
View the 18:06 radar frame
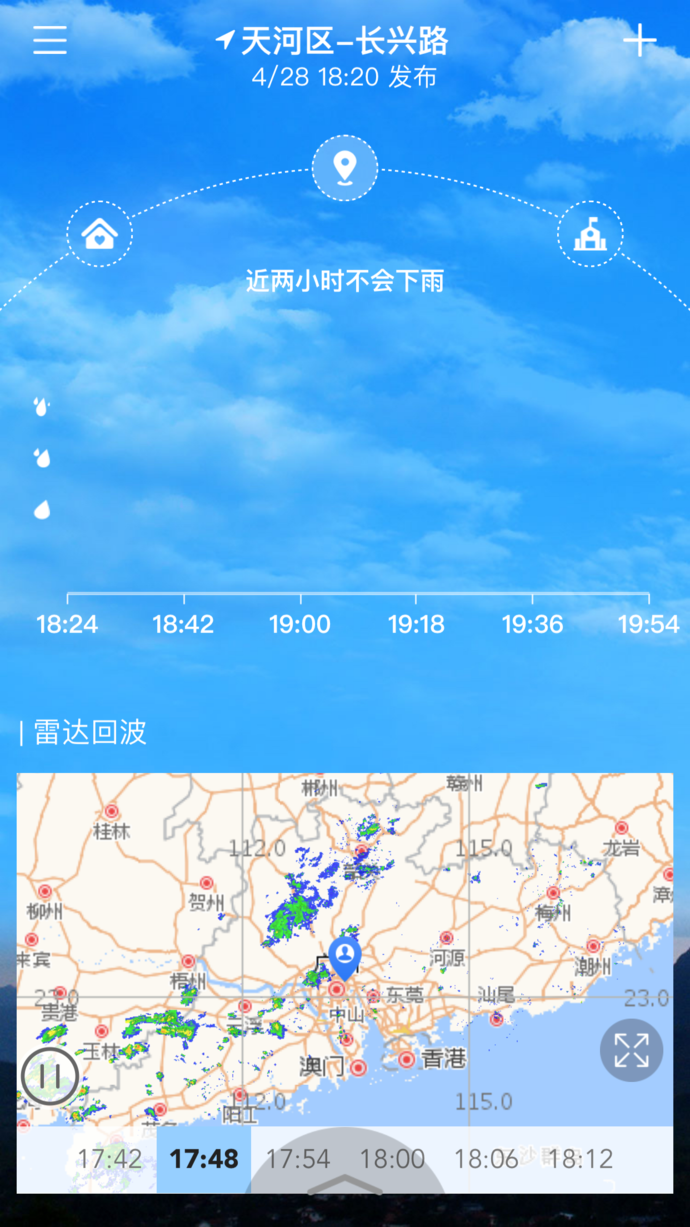coord(486,1160)
